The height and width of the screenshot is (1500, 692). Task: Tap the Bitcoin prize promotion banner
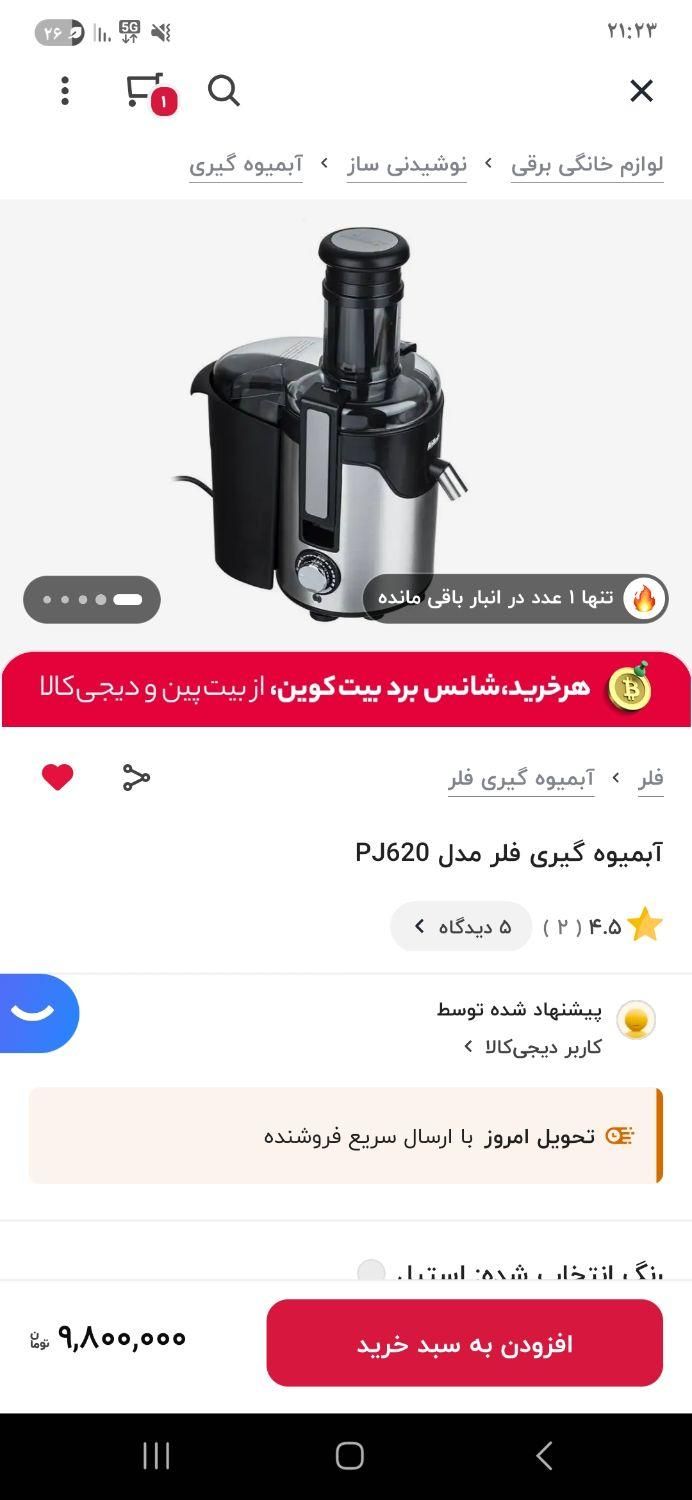click(x=346, y=688)
